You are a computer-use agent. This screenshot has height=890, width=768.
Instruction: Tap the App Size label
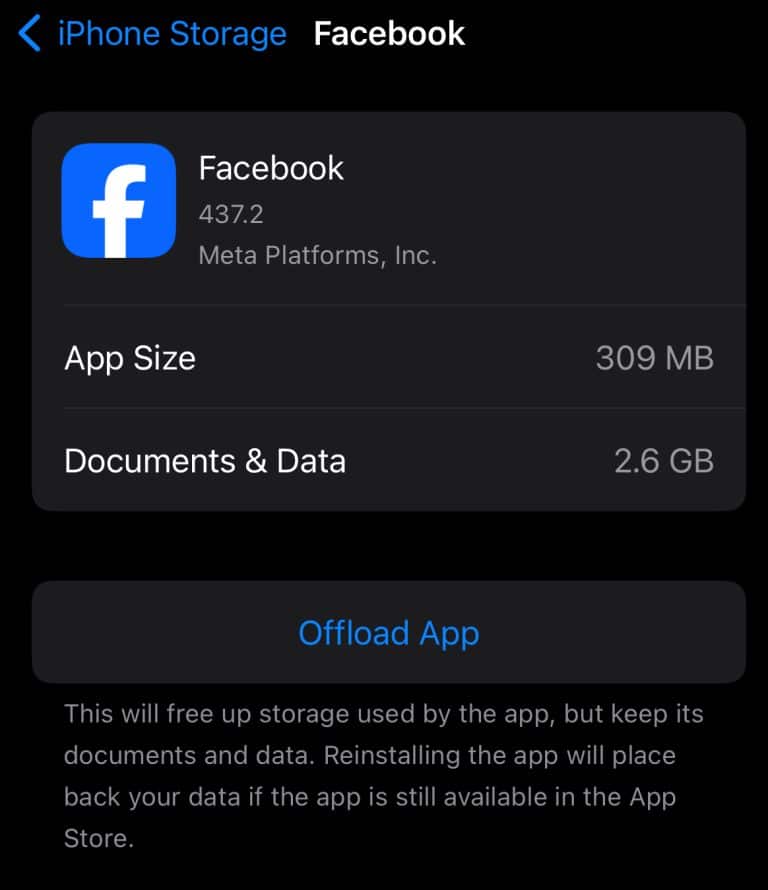coord(129,358)
